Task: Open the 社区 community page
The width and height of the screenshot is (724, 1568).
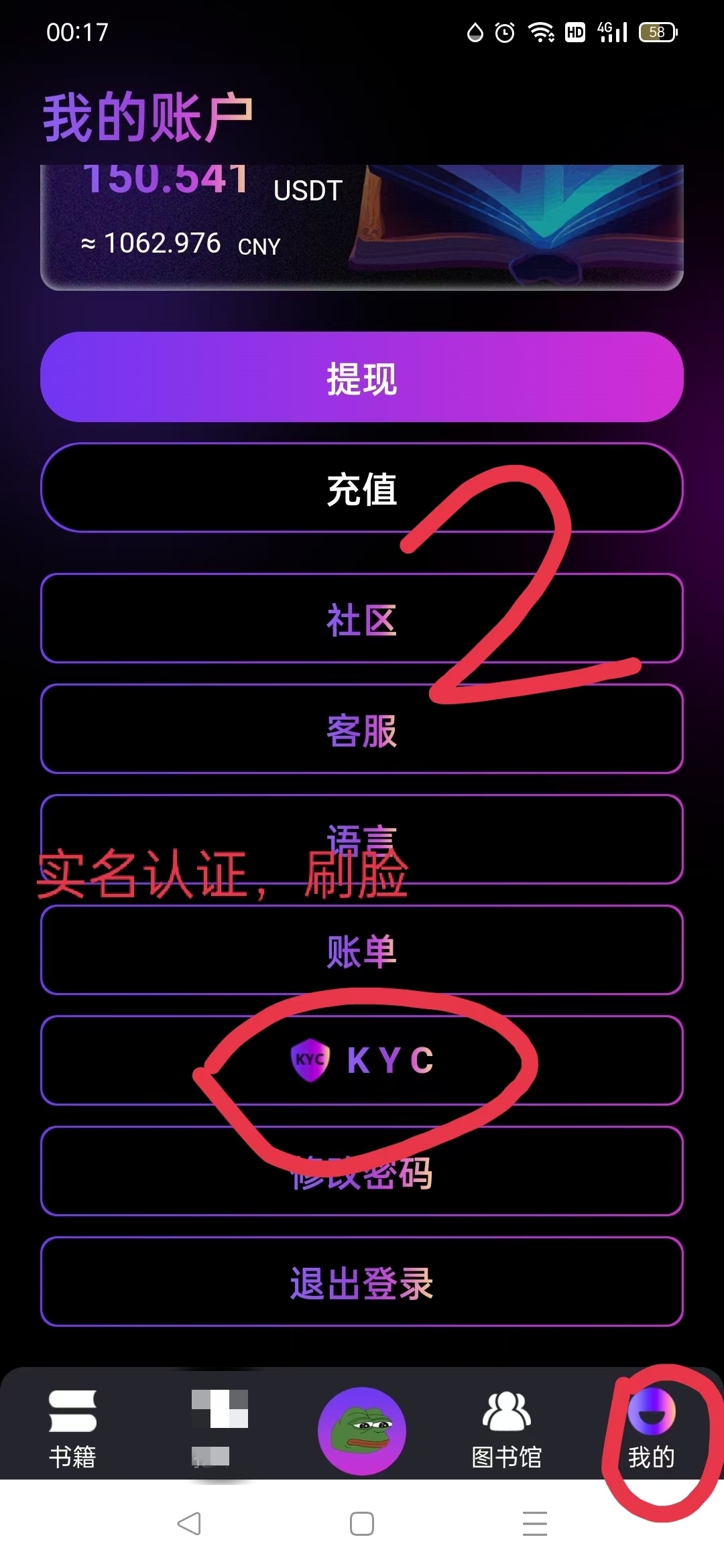Action: point(362,618)
